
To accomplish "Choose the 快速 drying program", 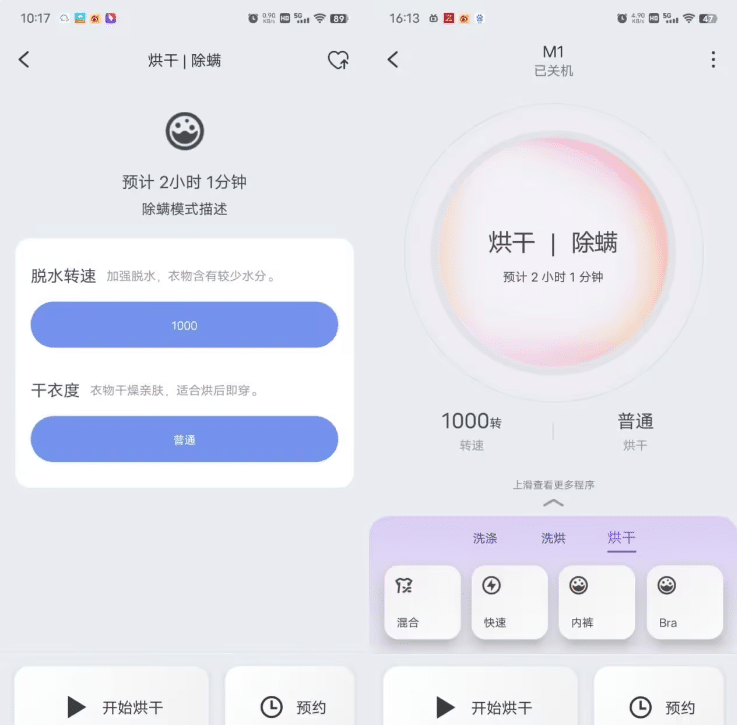I will pyautogui.click(x=509, y=602).
